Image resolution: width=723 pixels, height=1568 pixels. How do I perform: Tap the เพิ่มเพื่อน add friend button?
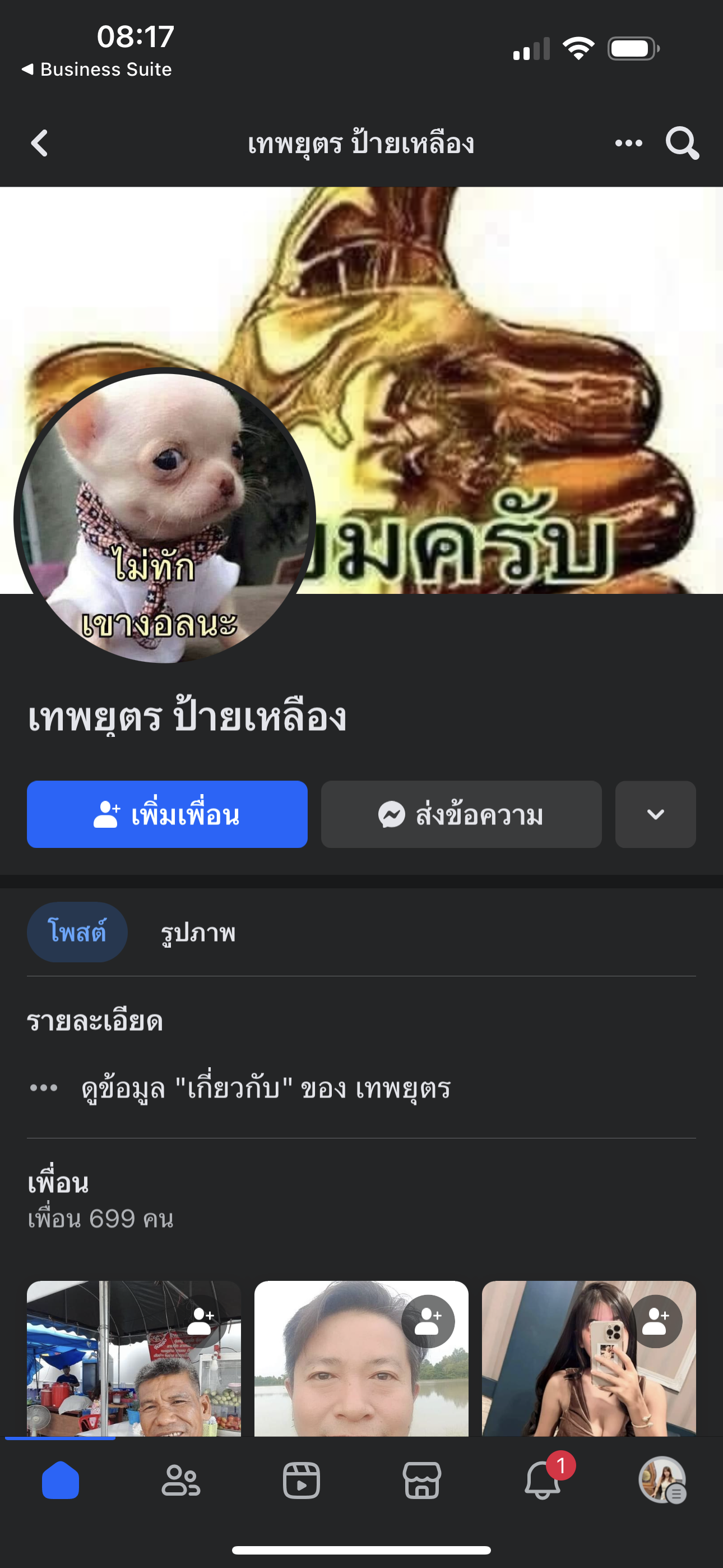(x=167, y=814)
